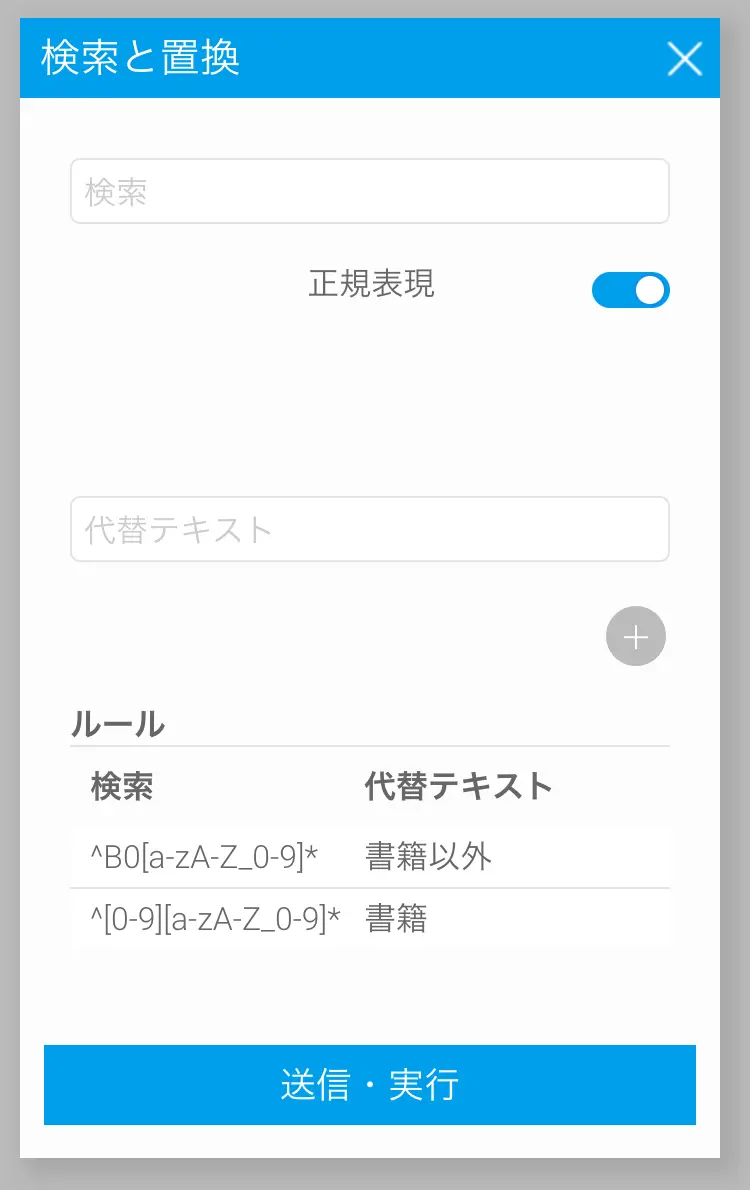Tap the 送信・実行 button
The width and height of the screenshot is (750, 1190).
pyautogui.click(x=369, y=1085)
